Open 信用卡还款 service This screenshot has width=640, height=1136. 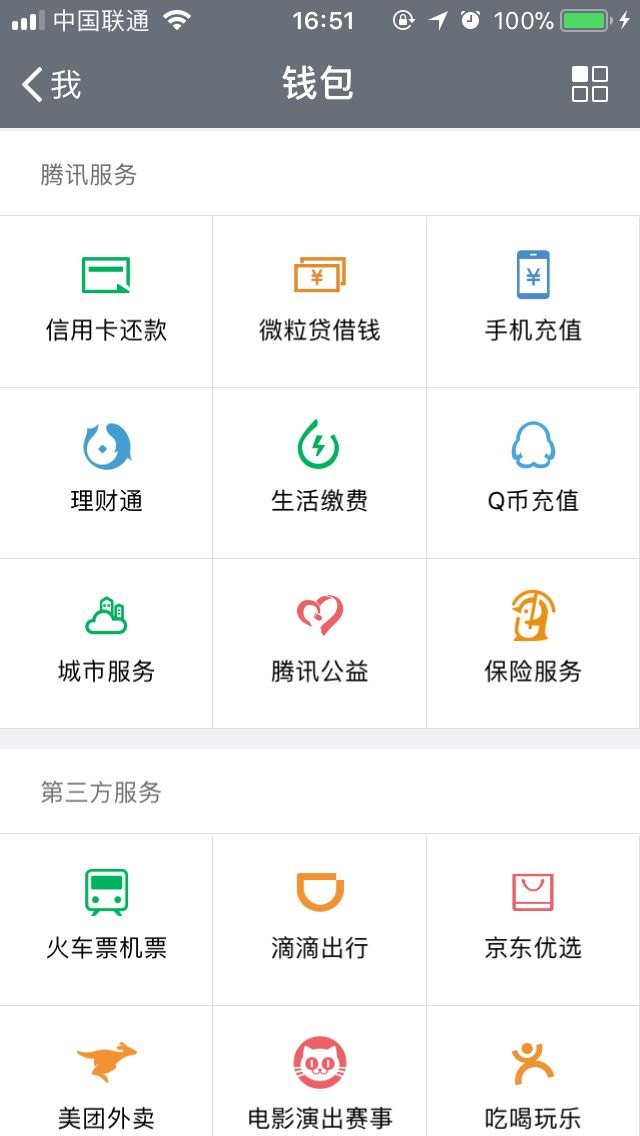107,301
